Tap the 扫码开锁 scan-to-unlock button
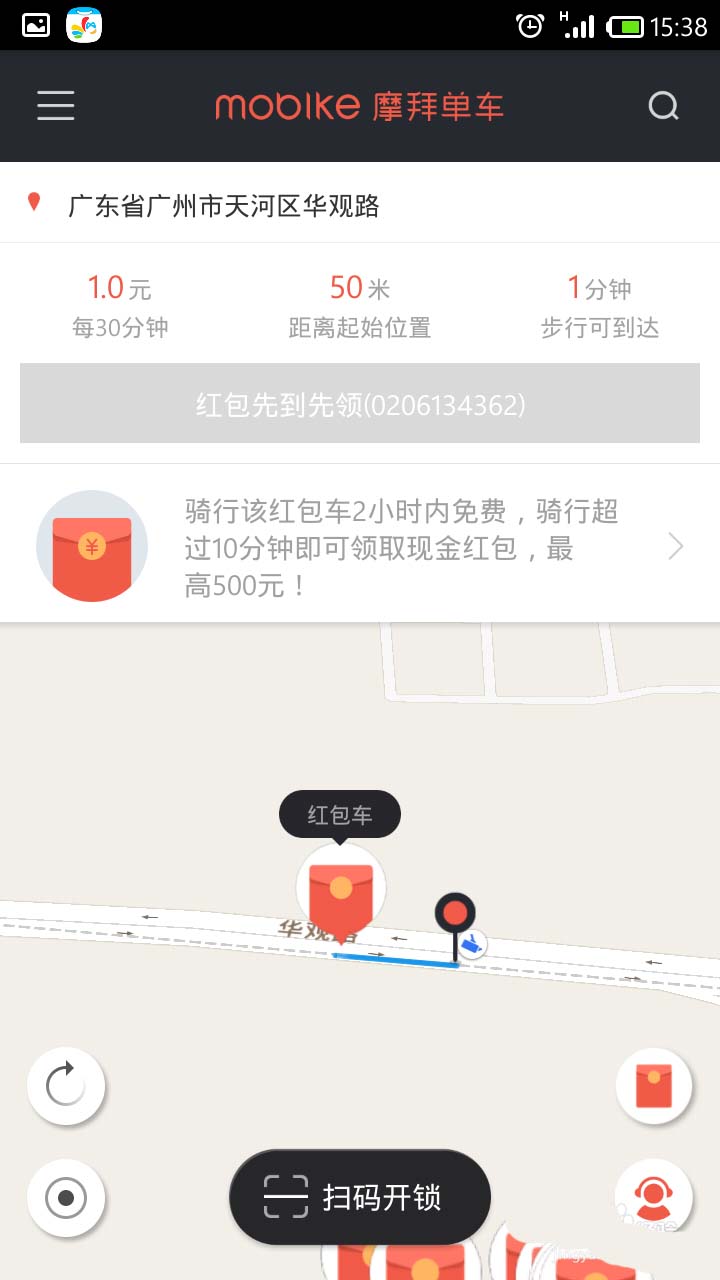Image resolution: width=720 pixels, height=1280 pixels. coord(360,1197)
